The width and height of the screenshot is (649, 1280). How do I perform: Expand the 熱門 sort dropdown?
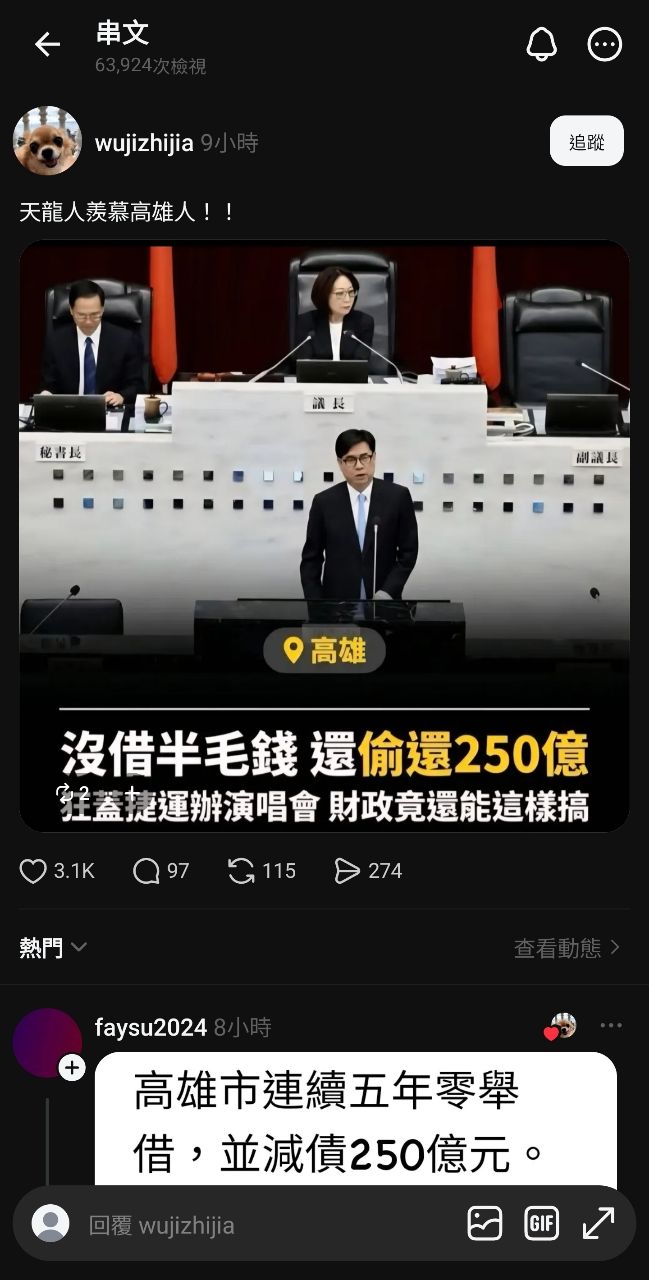(x=53, y=947)
